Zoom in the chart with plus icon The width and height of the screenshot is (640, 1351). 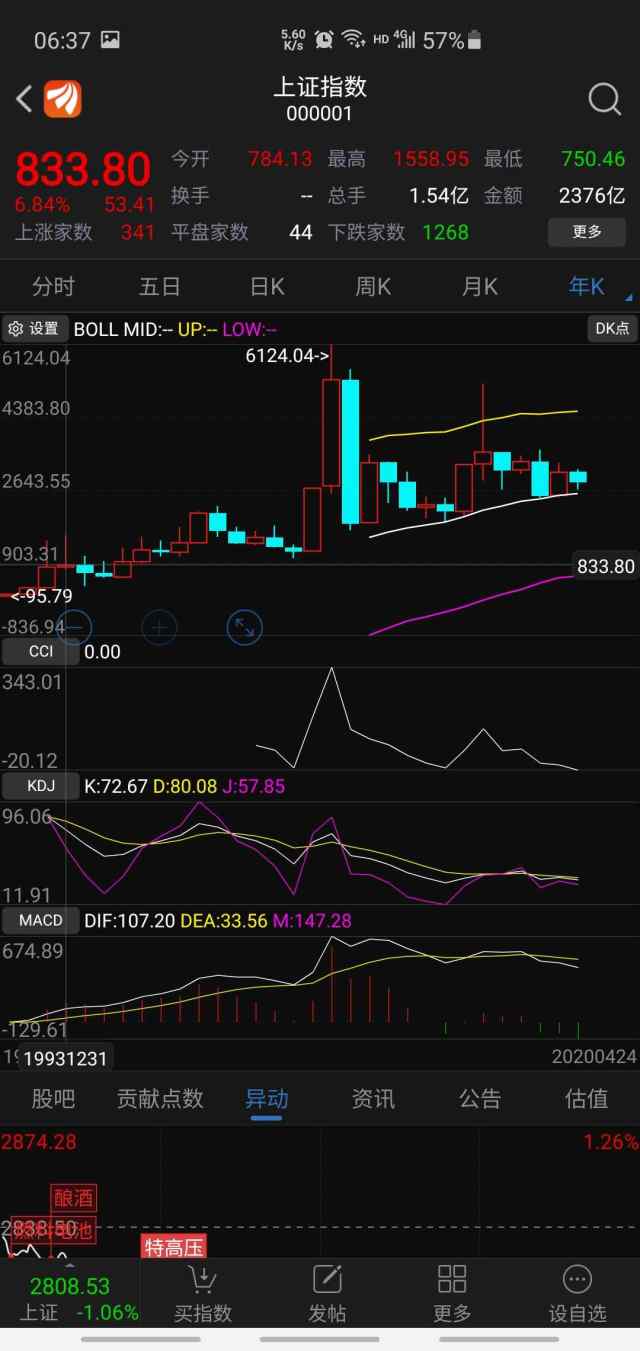point(160,628)
